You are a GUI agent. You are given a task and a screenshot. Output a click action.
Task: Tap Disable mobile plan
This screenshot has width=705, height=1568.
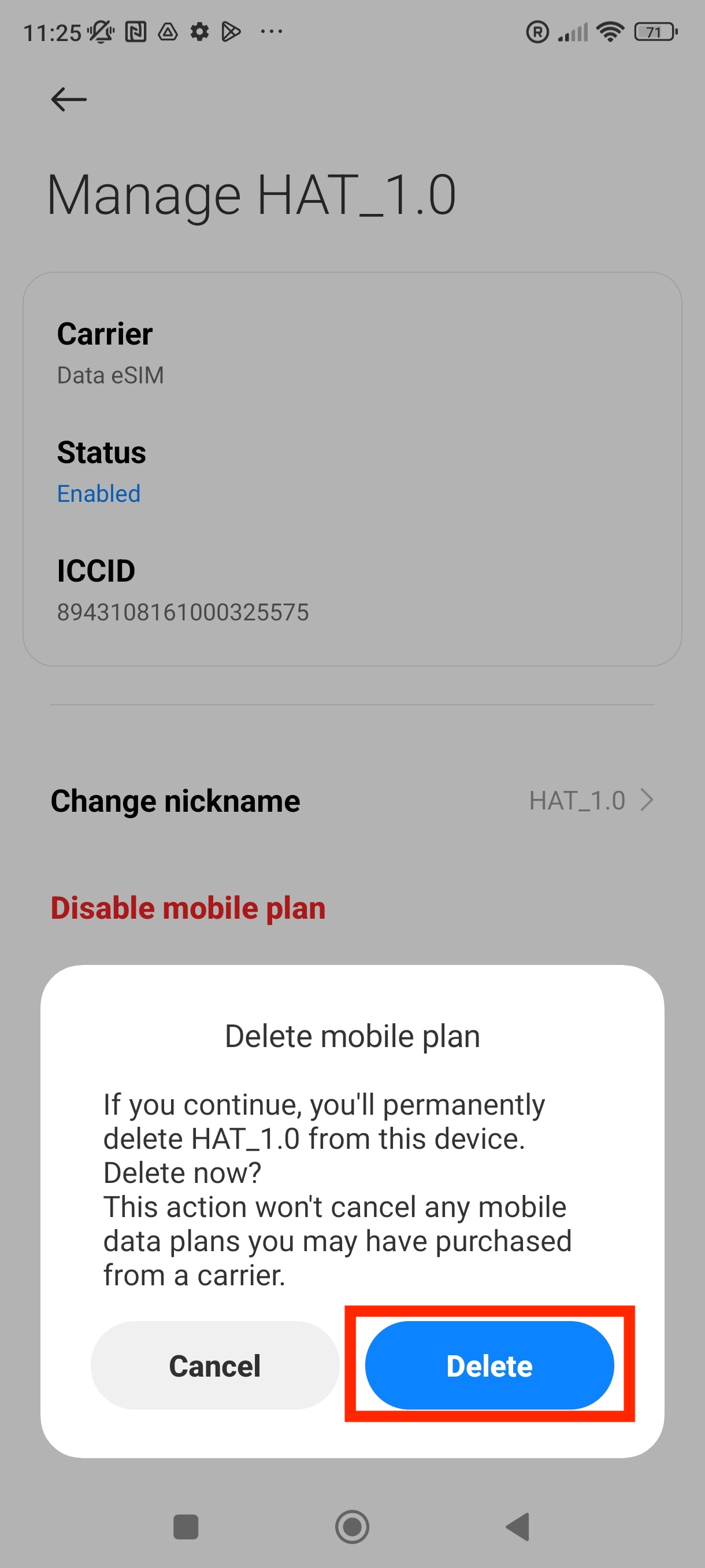[x=188, y=907]
